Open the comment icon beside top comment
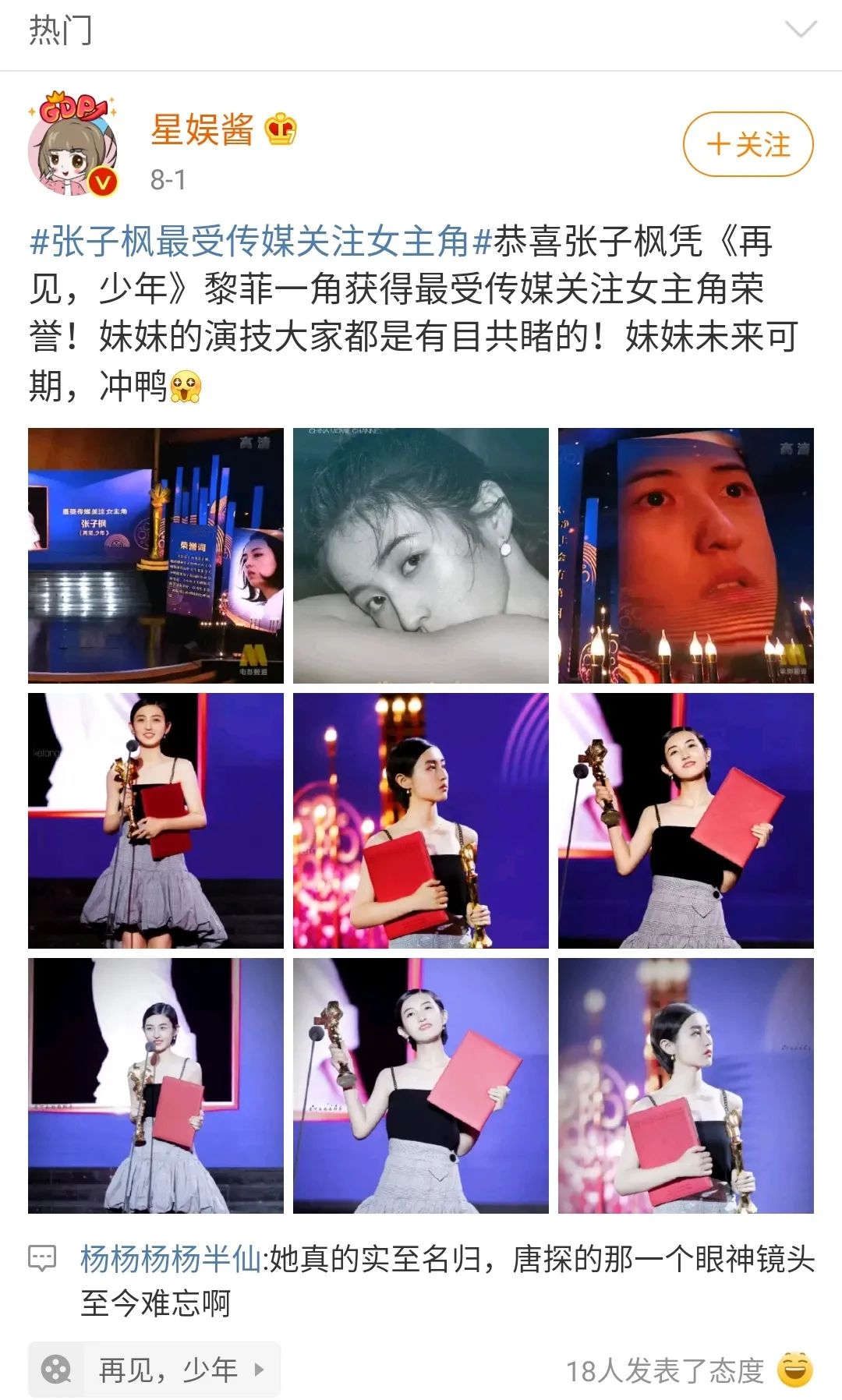This screenshot has width=842, height=1400. pyautogui.click(x=42, y=1259)
